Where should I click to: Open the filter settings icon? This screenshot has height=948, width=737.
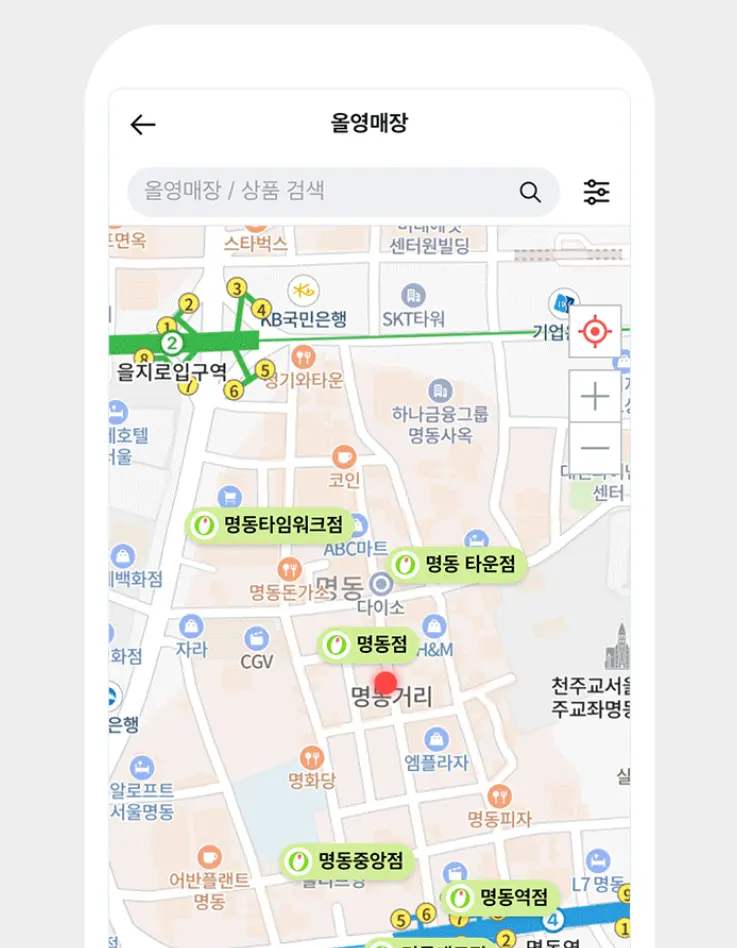[x=597, y=192]
